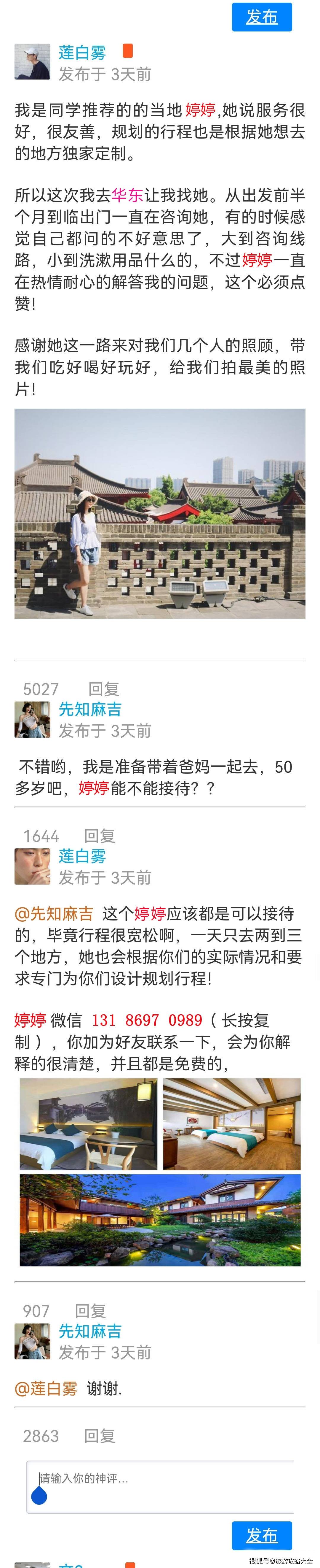Reply to 莲白雾's original post

coord(103,689)
